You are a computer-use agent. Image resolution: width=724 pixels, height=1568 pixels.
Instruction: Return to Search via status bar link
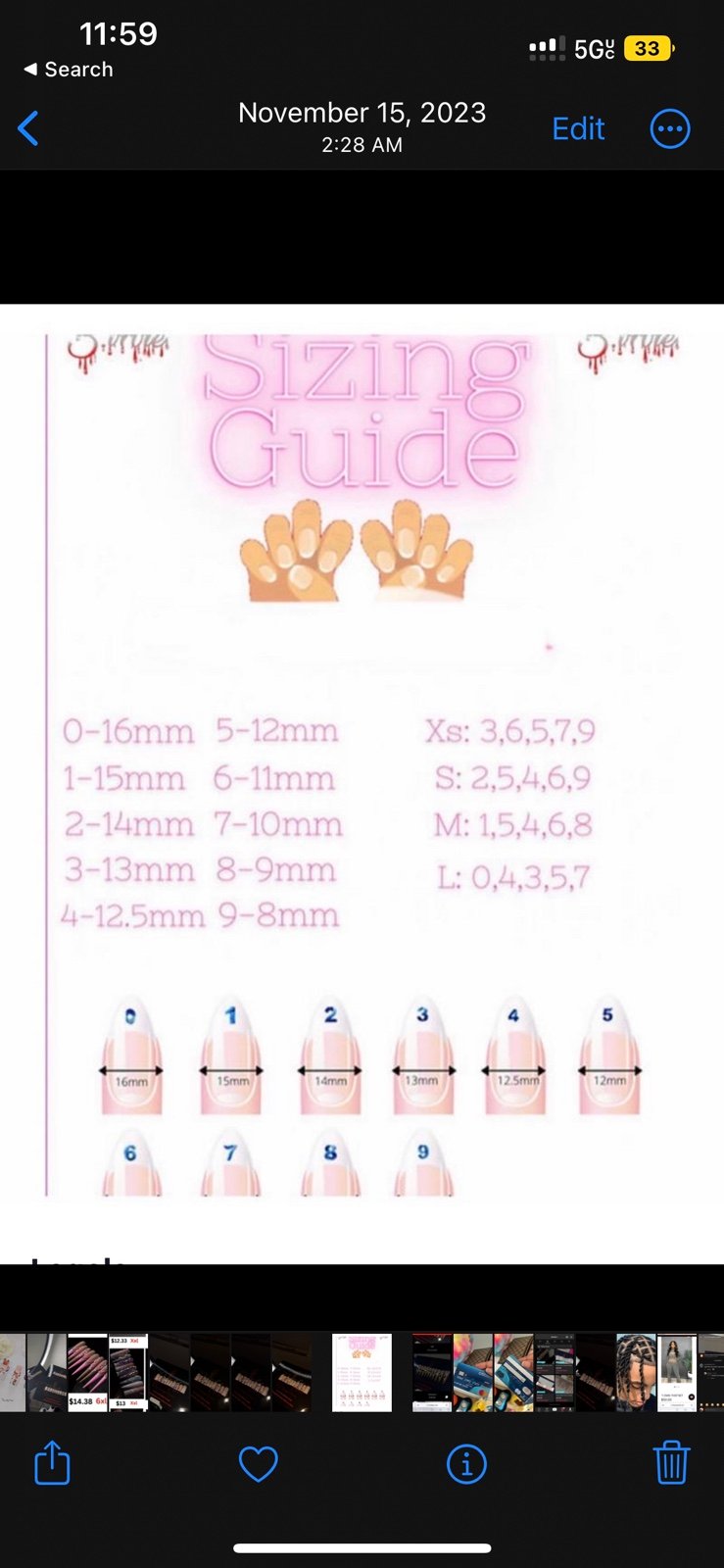click(x=68, y=70)
